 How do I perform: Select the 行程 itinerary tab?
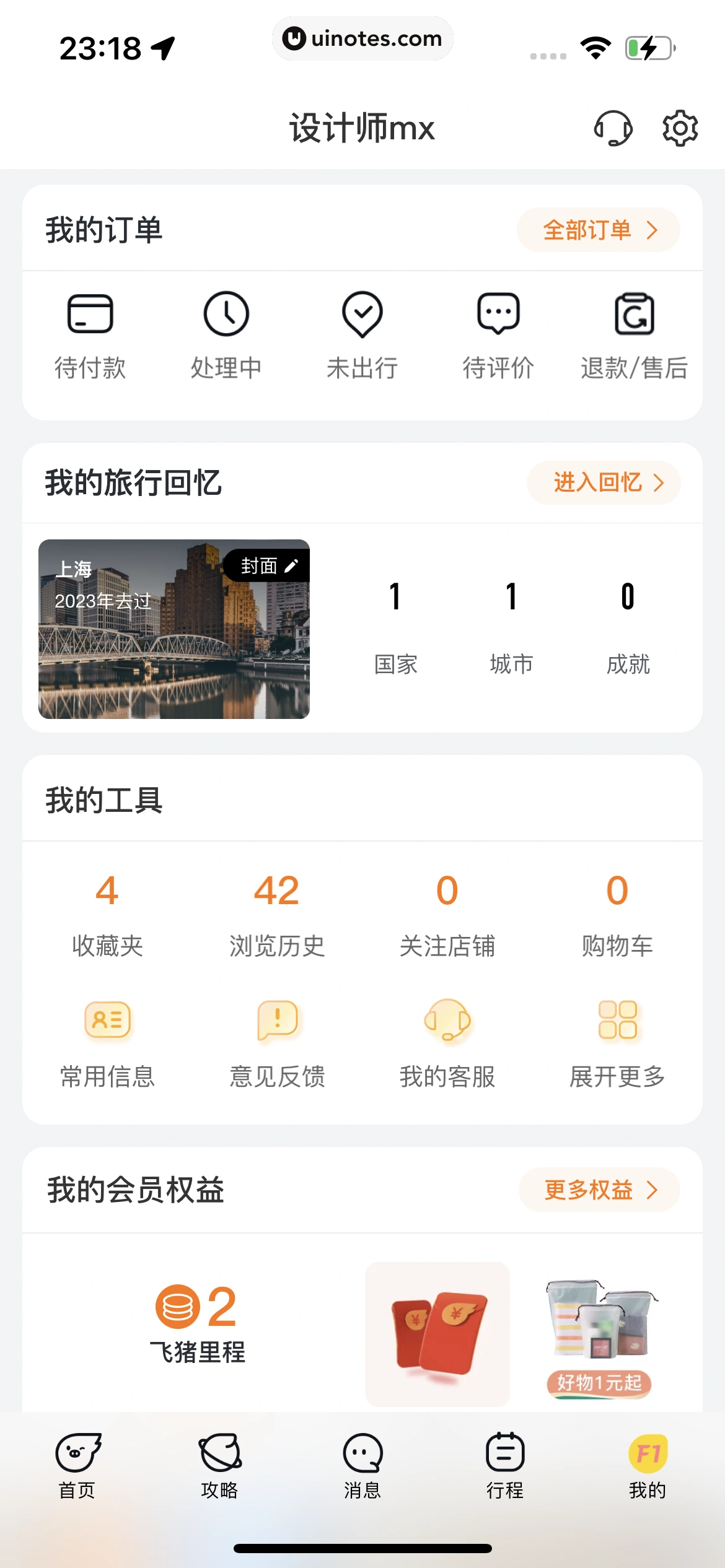pos(505,1466)
